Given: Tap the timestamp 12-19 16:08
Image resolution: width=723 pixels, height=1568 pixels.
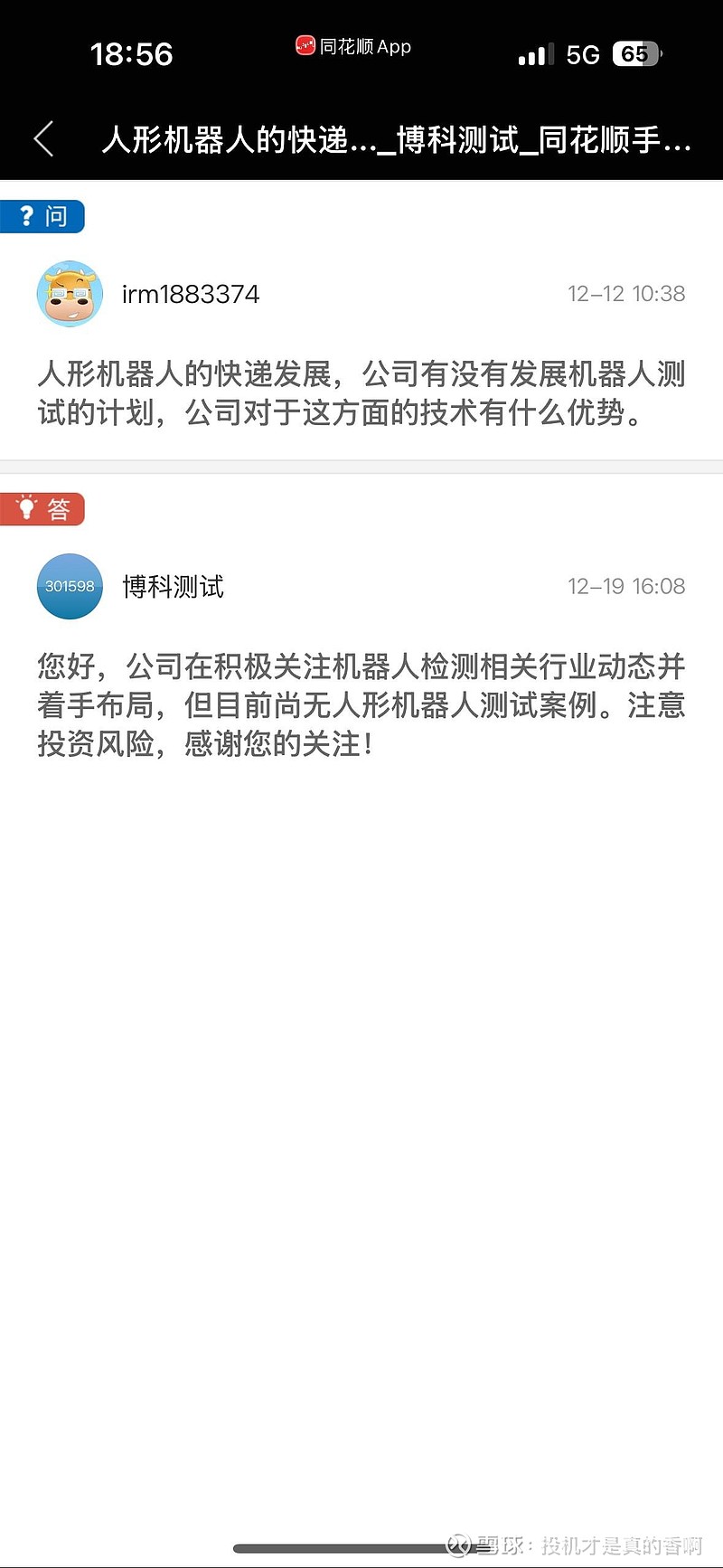Looking at the screenshot, I should (x=627, y=585).
